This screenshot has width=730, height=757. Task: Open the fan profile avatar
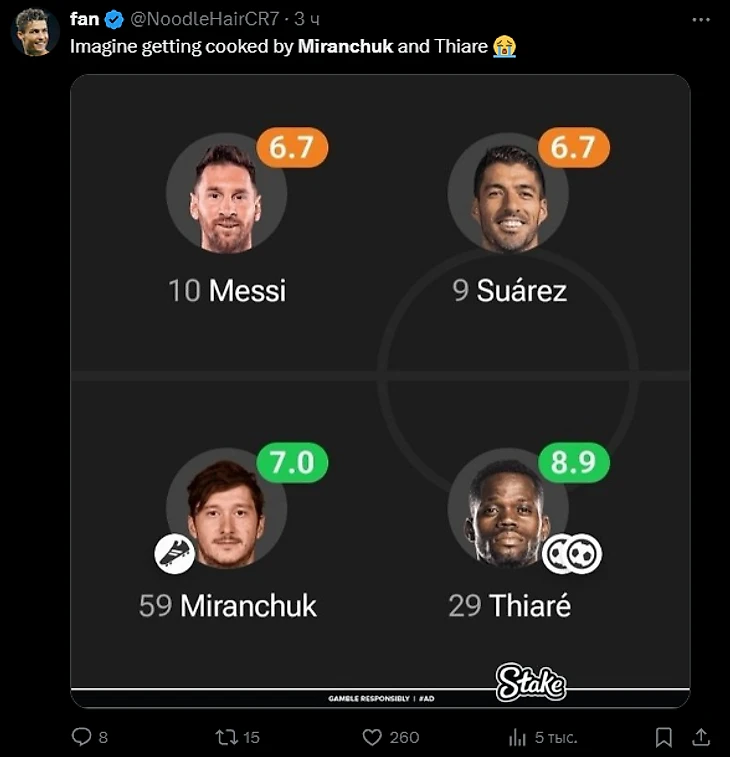coord(35,32)
